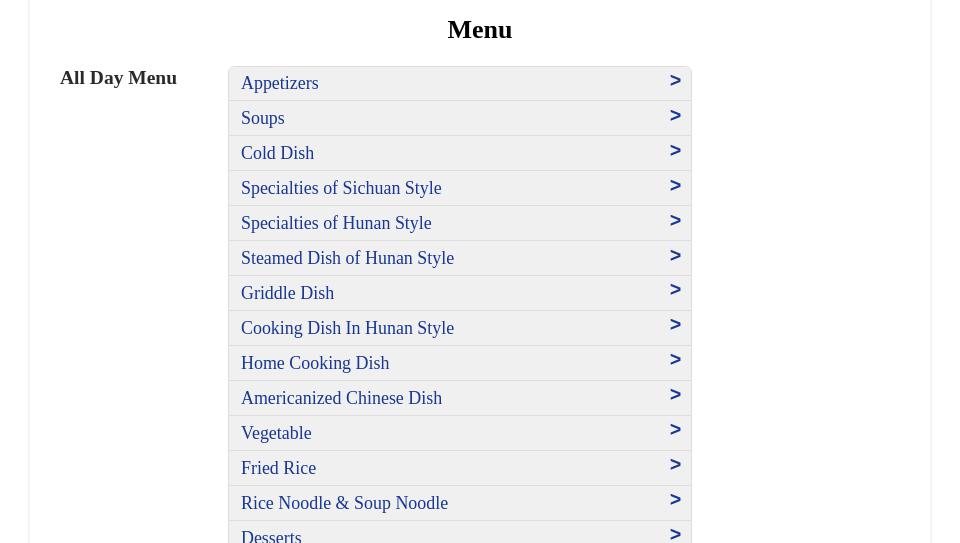This screenshot has height=543, width=960.
Task: Open the Desserts category
Action: [x=459, y=534]
